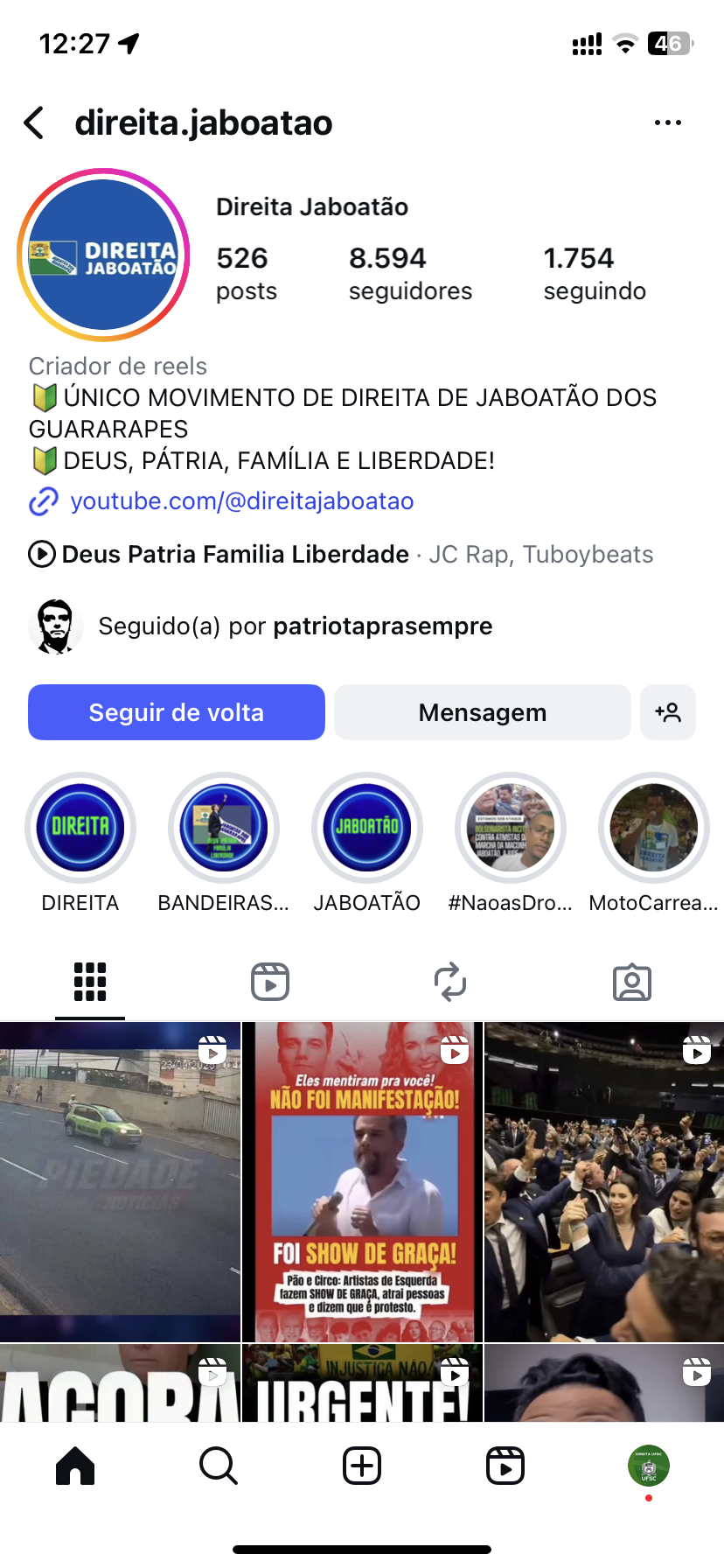724x1568 pixels.
Task: Go to the Instagram home feed
Action: (75, 1466)
